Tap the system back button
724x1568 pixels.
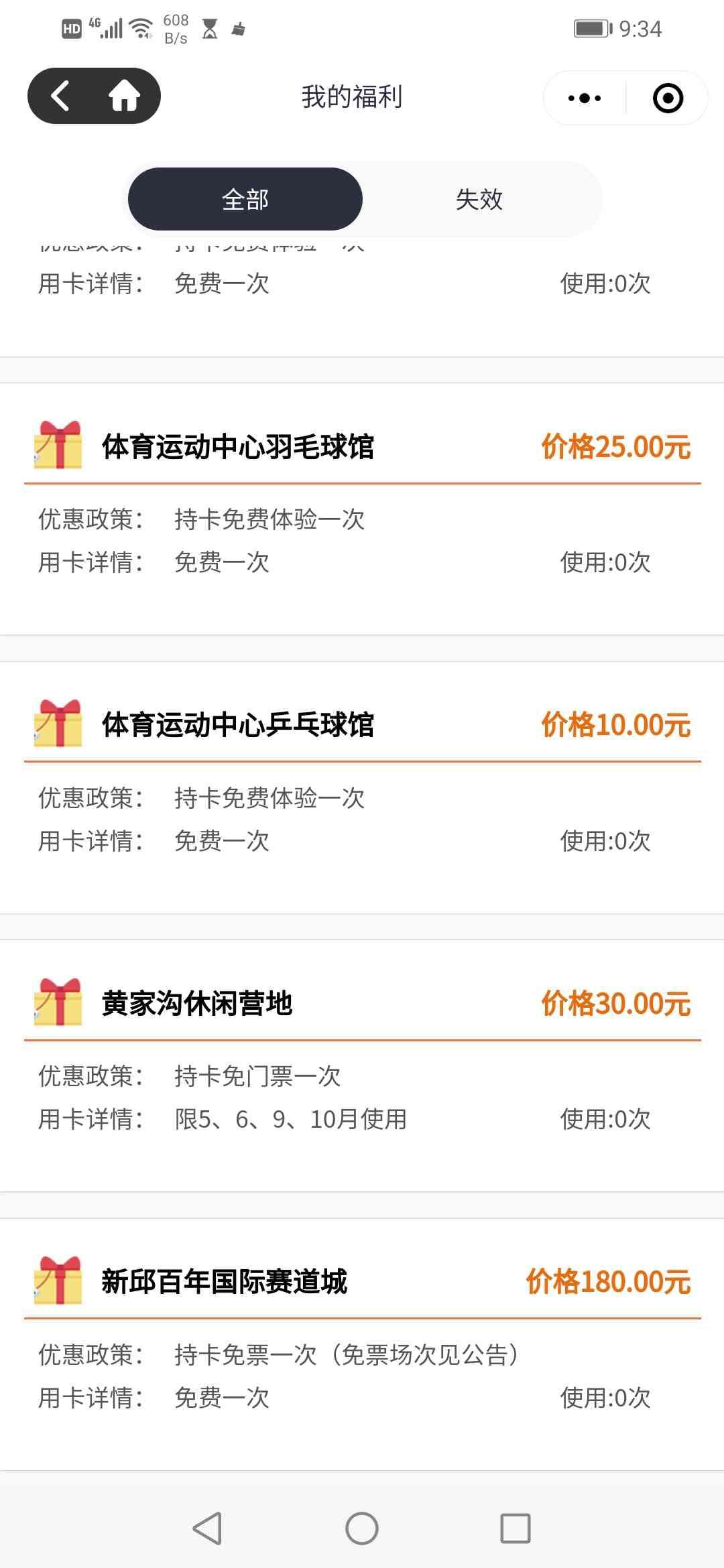tap(207, 1528)
